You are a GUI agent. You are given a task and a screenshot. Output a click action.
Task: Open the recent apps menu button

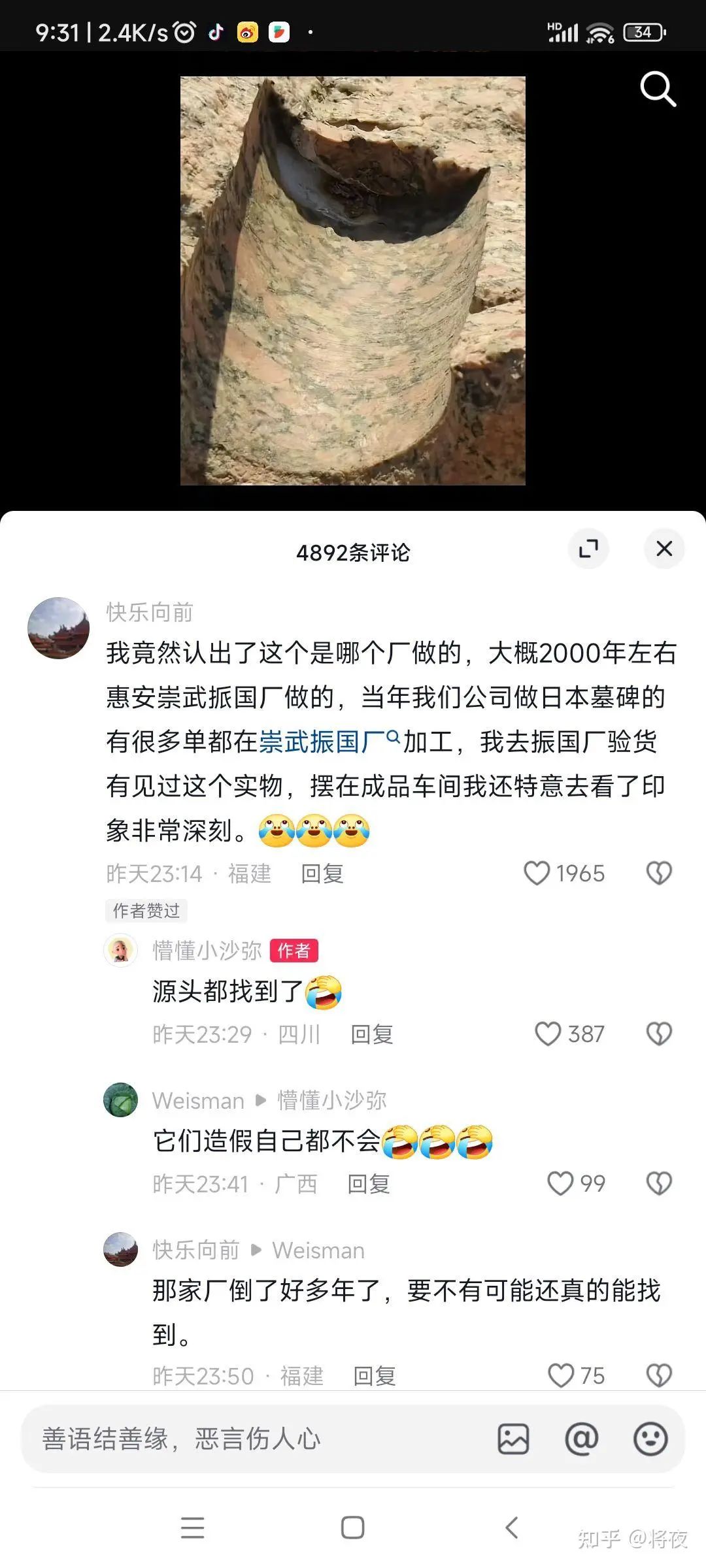193,1529
